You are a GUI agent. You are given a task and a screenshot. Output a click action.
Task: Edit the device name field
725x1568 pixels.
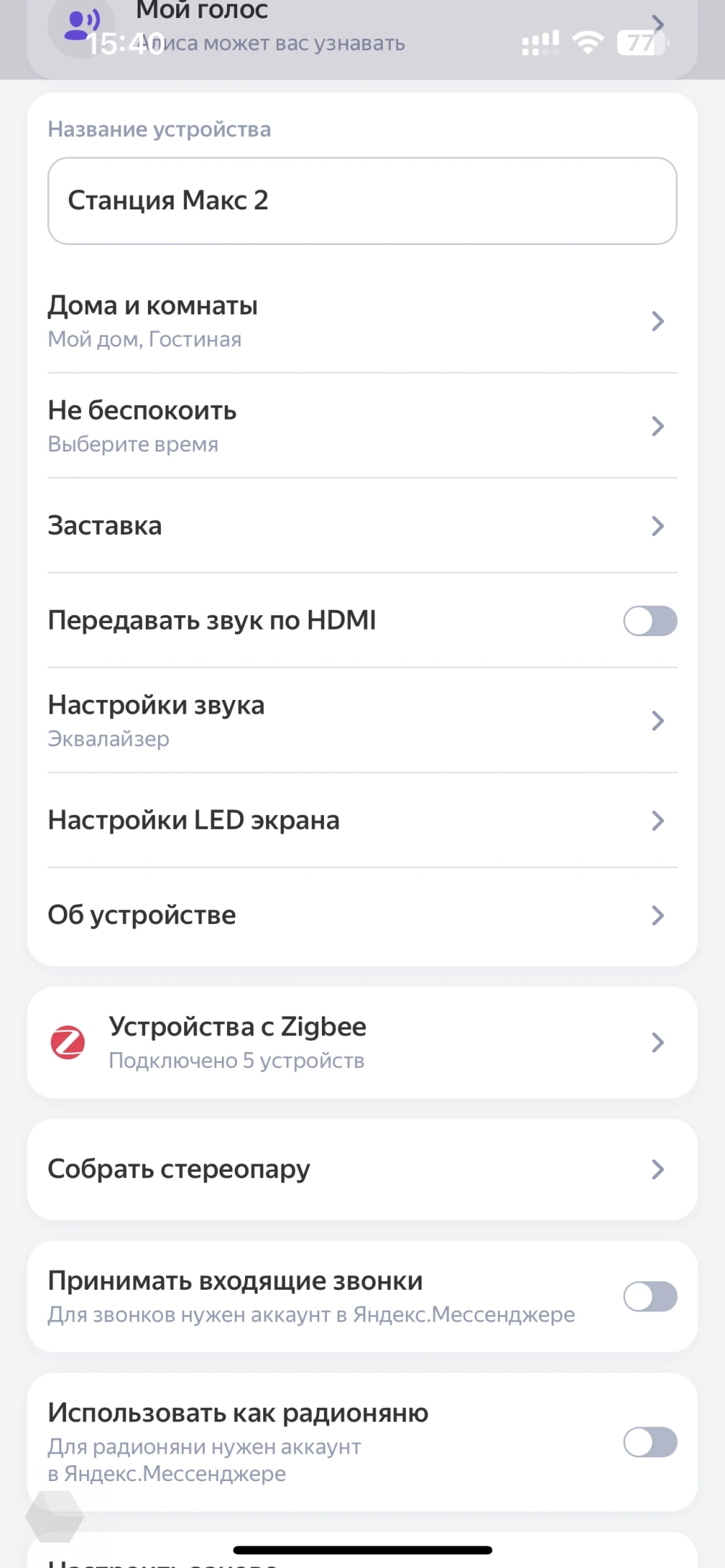click(x=362, y=201)
